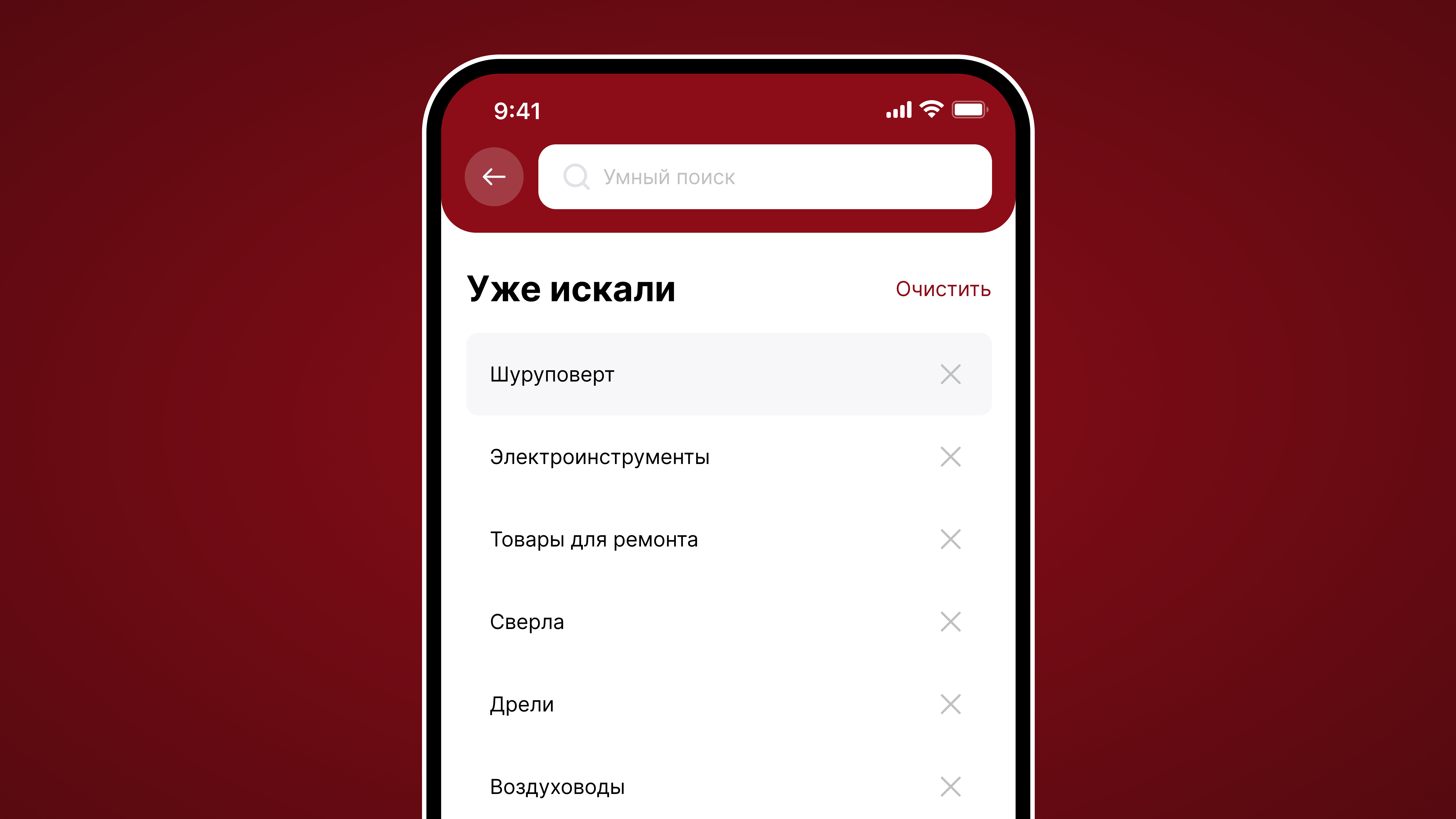Remove Шуруповерт from history
Viewport: 1456px width, 819px height.
coord(950,374)
